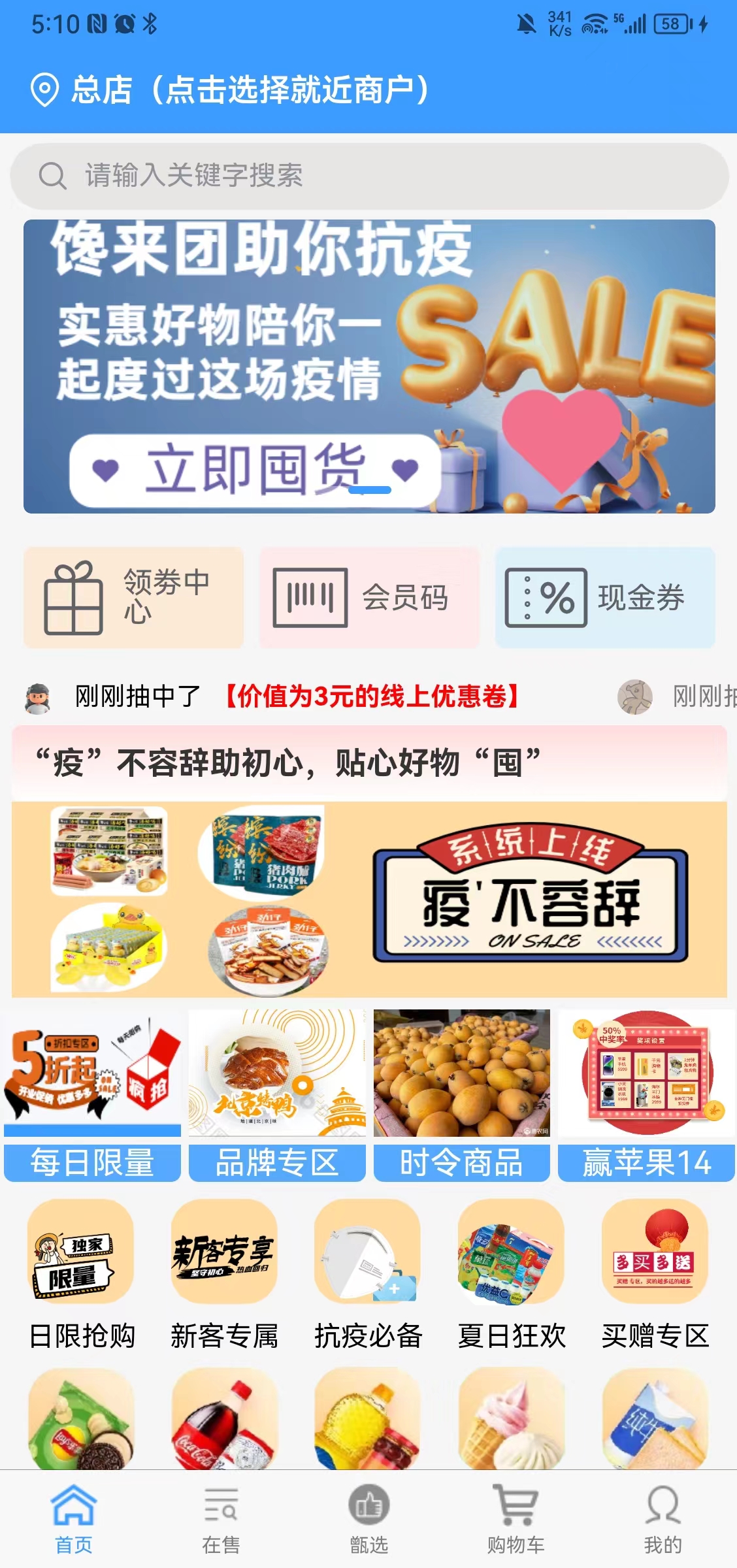Open the 买赠专区 gift-with-purchase category
The height and width of the screenshot is (1568, 737).
[655, 1274]
